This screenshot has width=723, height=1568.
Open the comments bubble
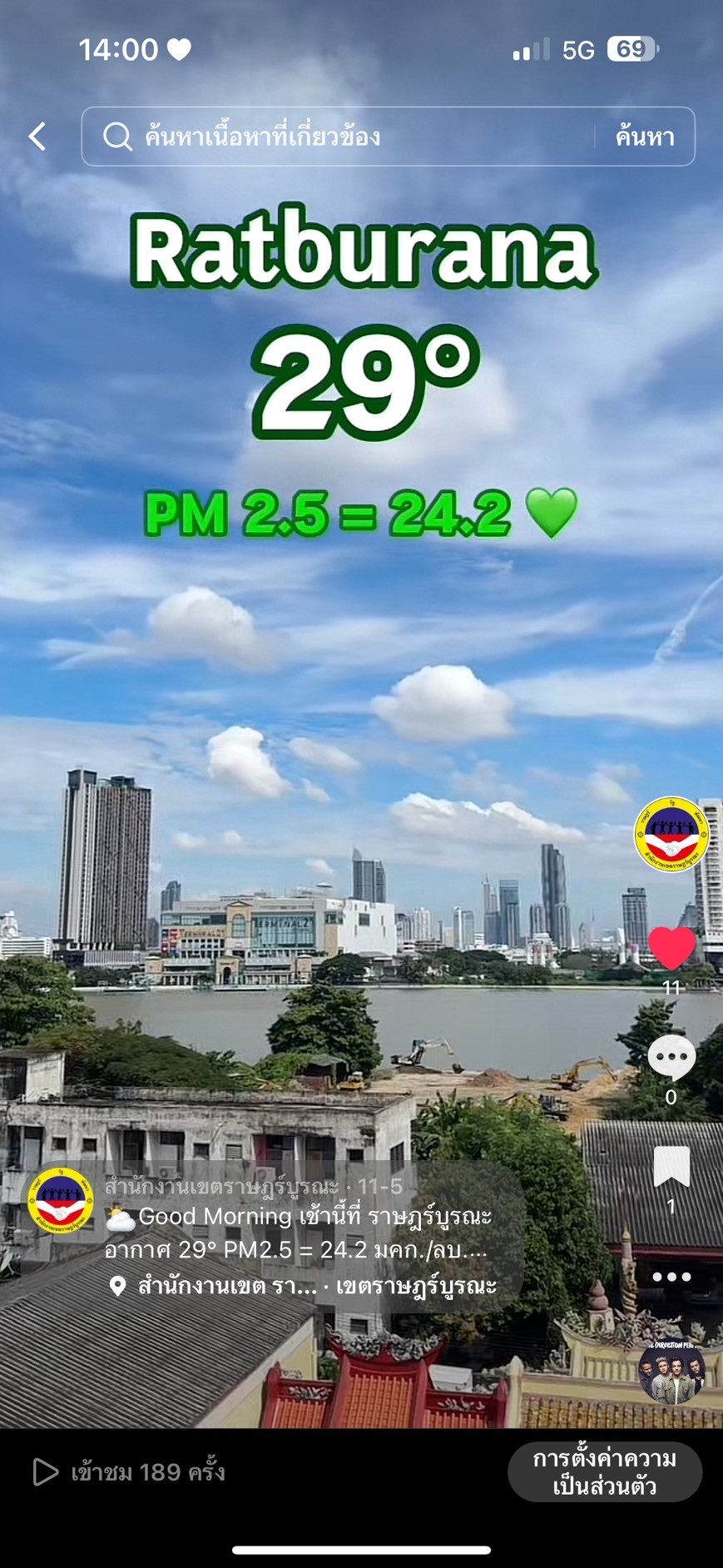click(671, 1059)
